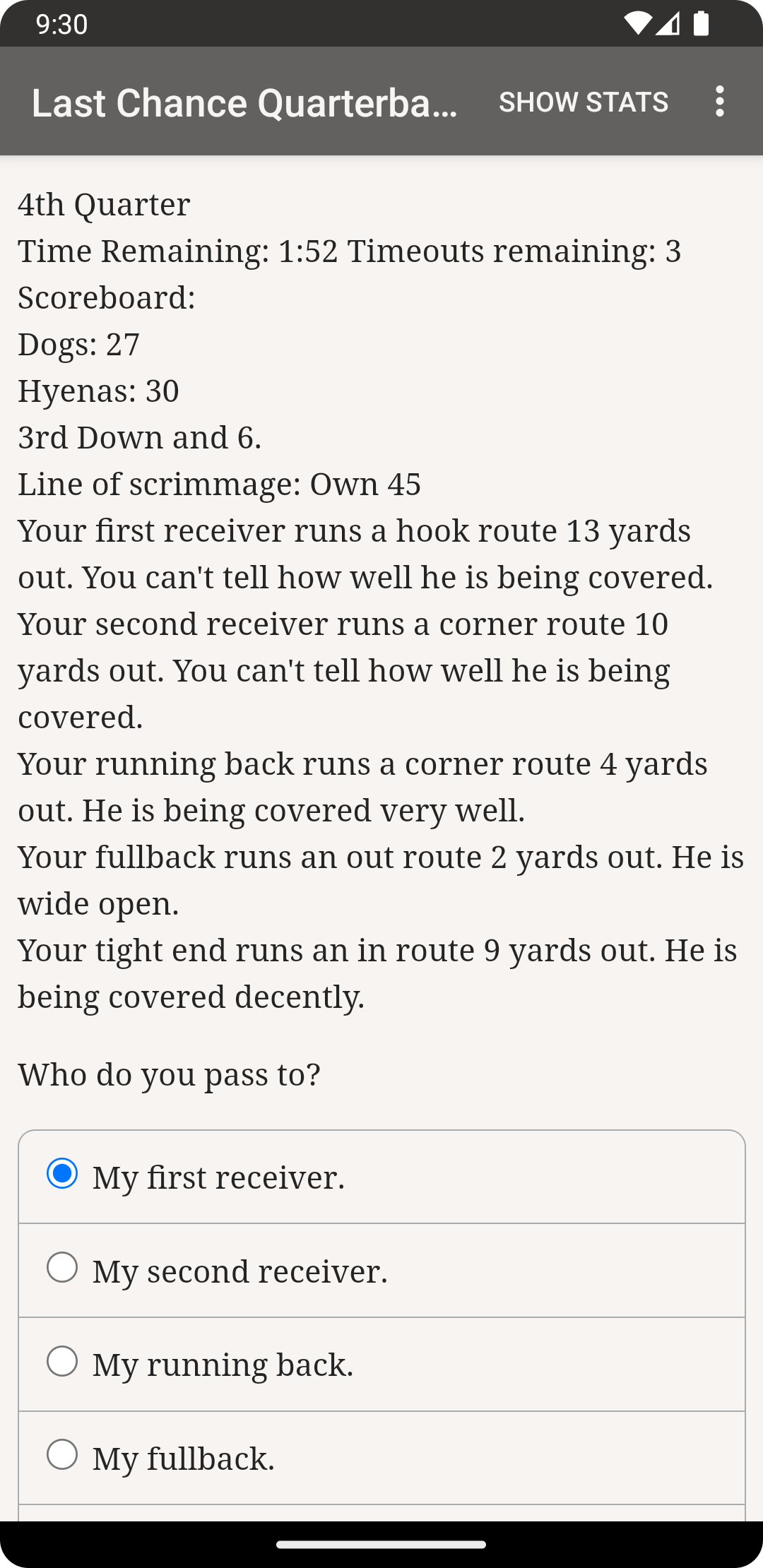This screenshot has width=763, height=1568.
Task: Click the cellular signal icon
Action: 667,24
